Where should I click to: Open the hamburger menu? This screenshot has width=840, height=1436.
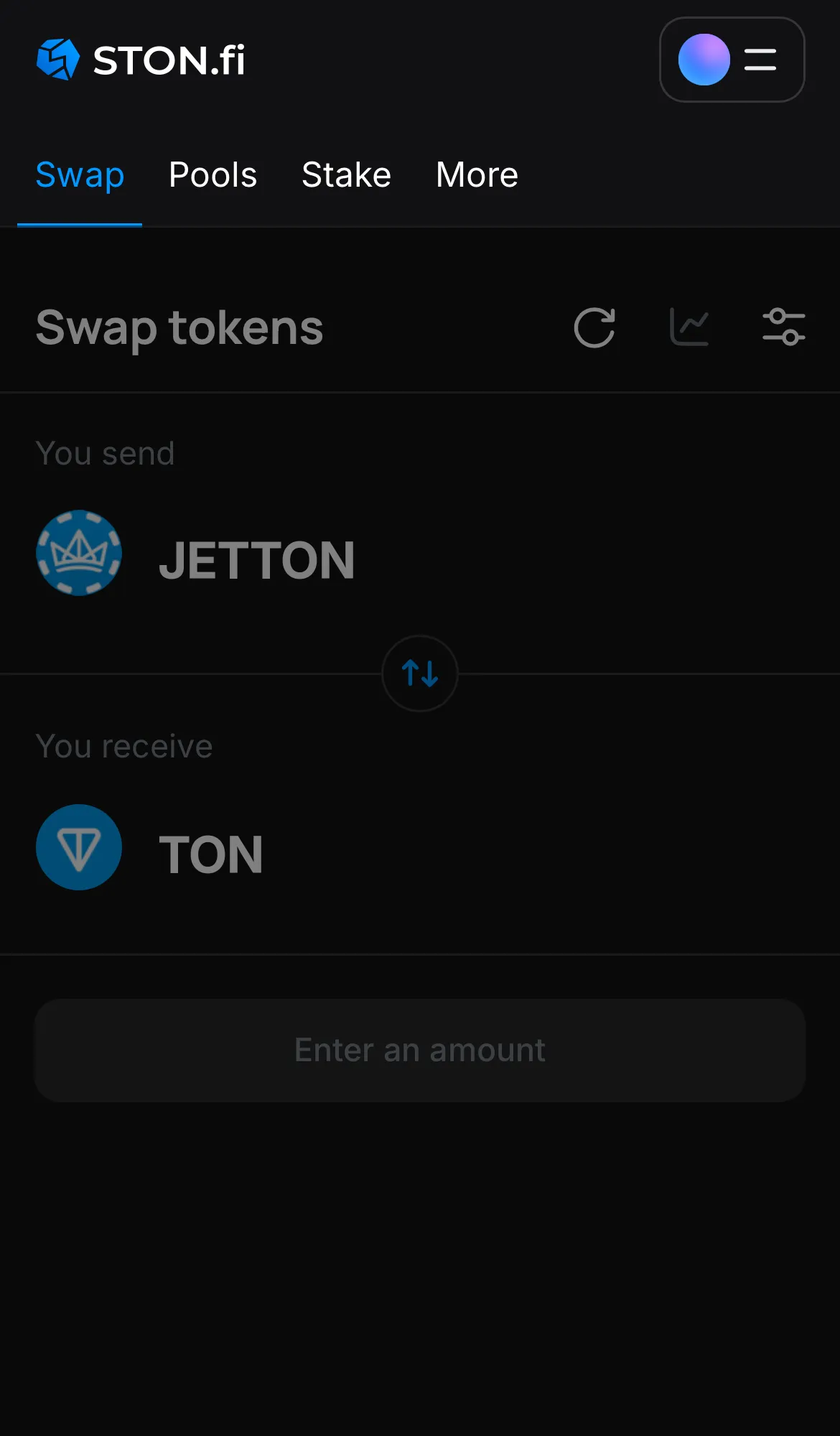click(760, 60)
